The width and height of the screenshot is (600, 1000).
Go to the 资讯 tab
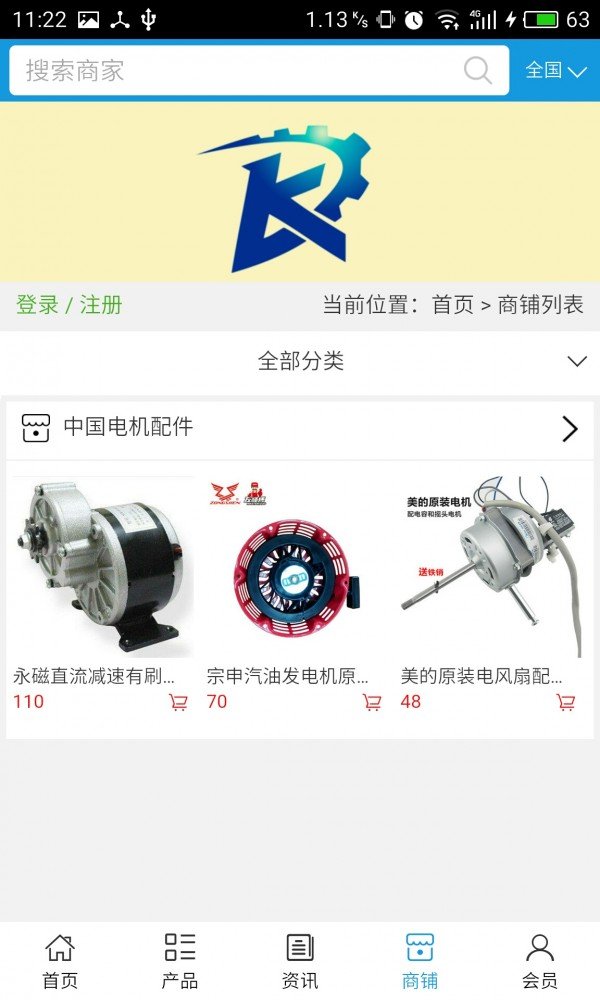tap(300, 960)
